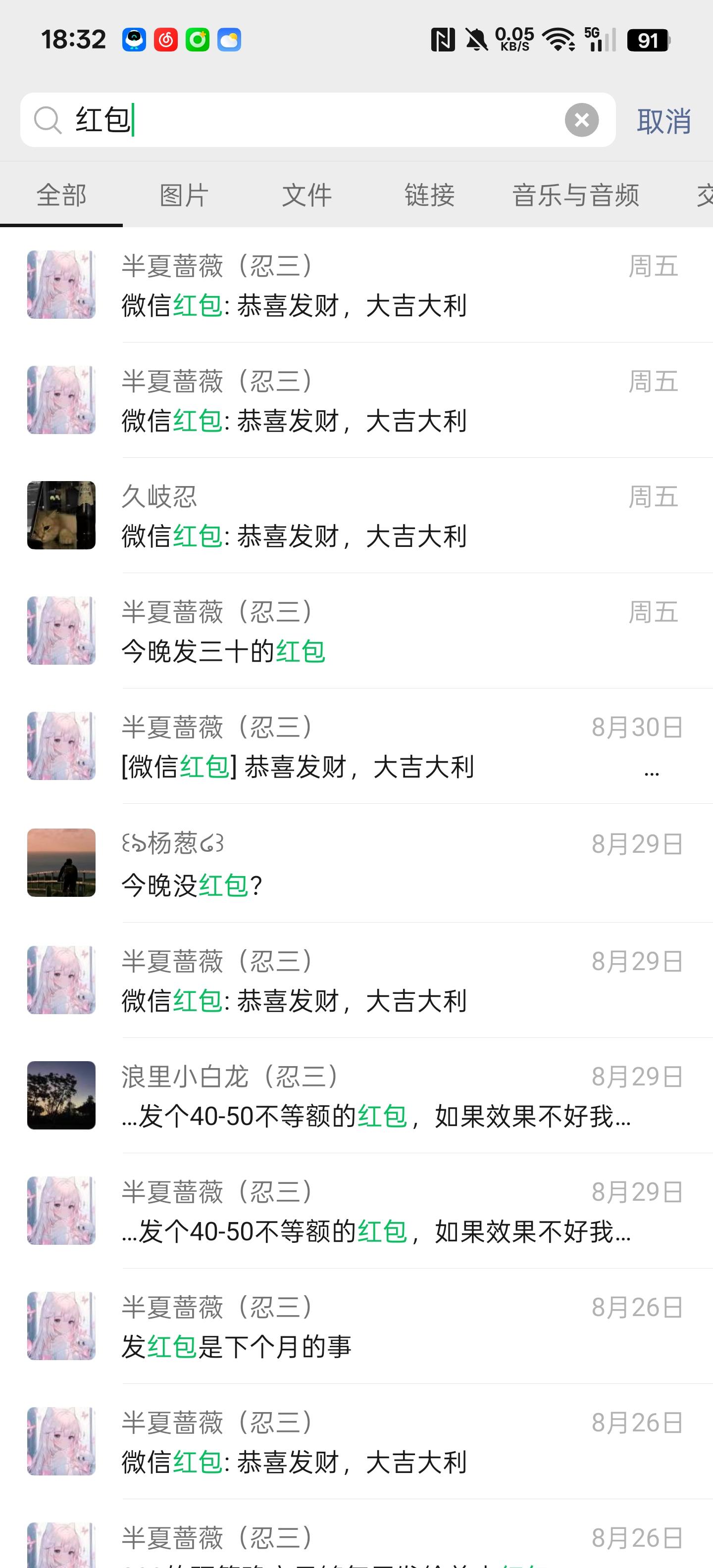713x1568 pixels.
Task: Open the result 发红包是下个月的事
Action: [x=365, y=1326]
